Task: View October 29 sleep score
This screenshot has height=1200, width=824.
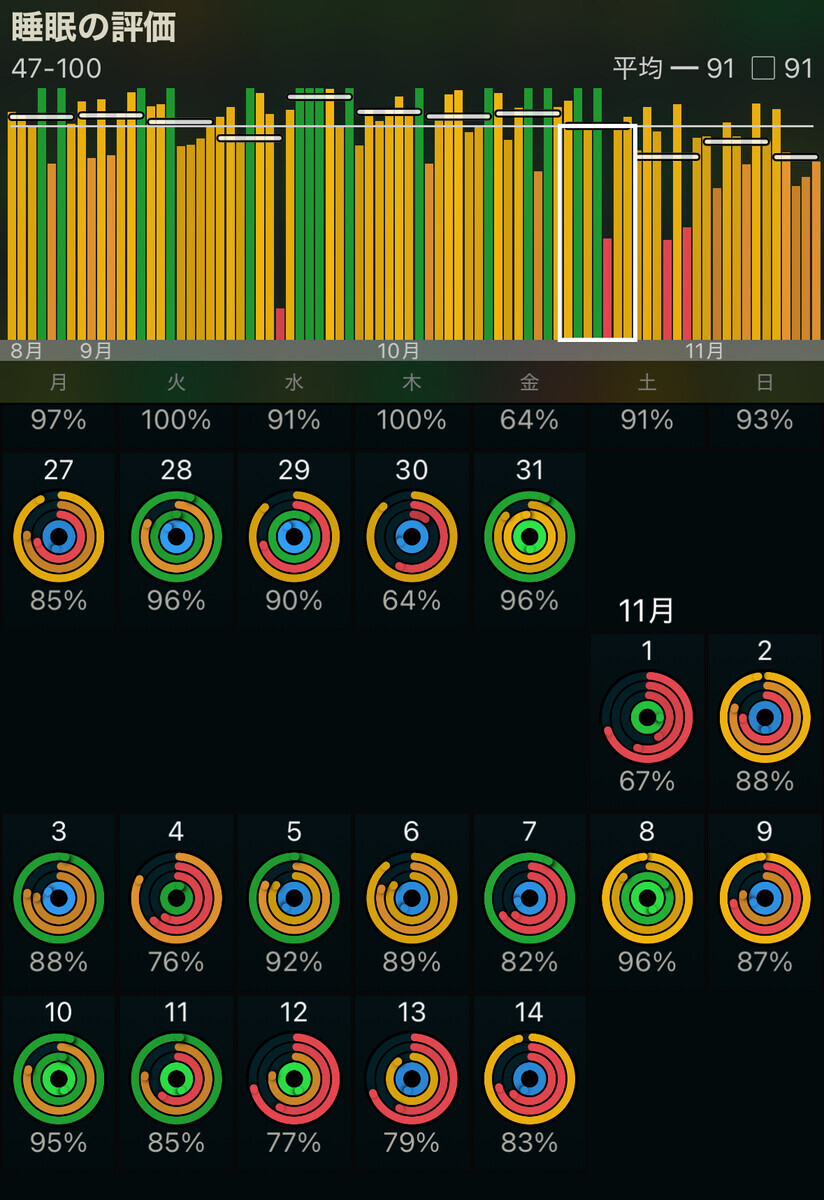Action: point(294,539)
